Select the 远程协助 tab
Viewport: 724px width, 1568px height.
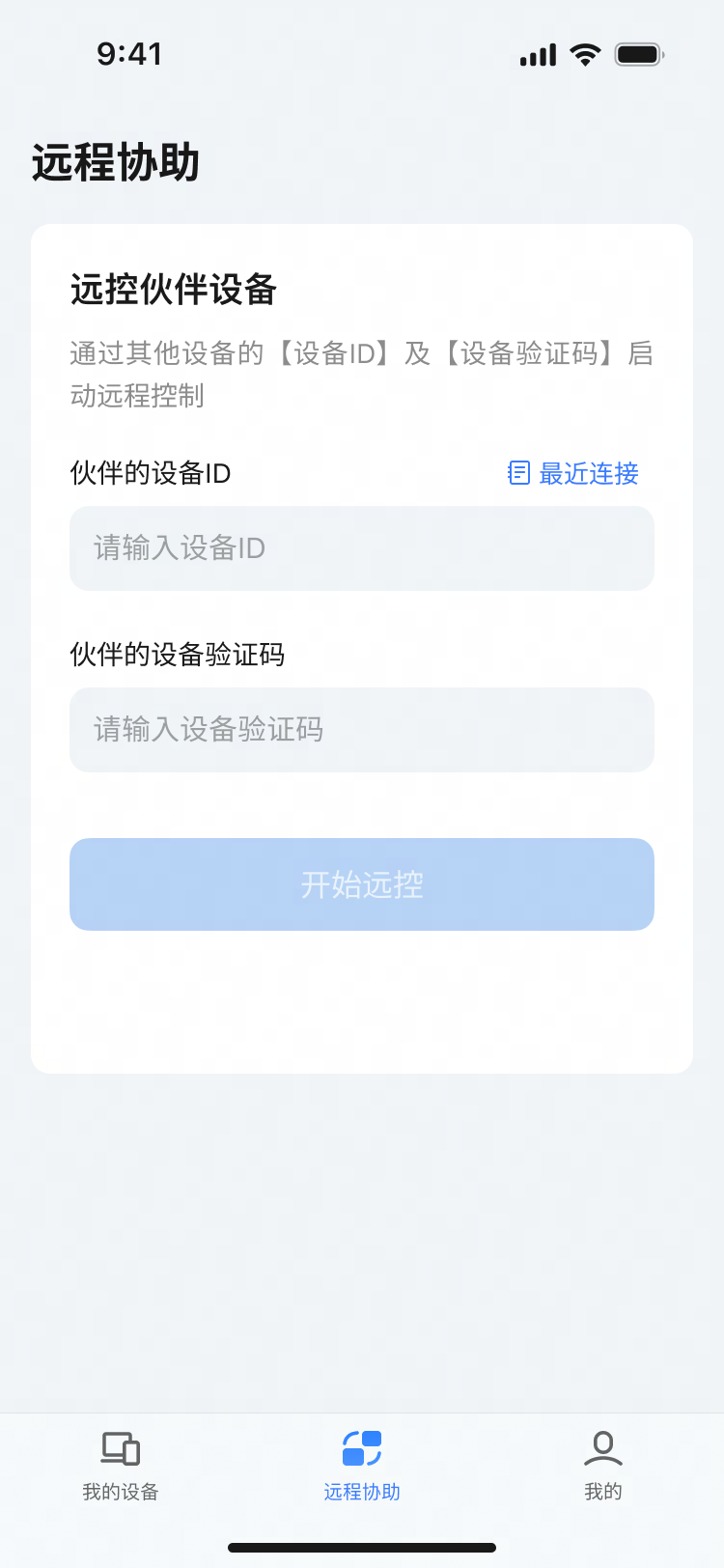(x=361, y=1468)
